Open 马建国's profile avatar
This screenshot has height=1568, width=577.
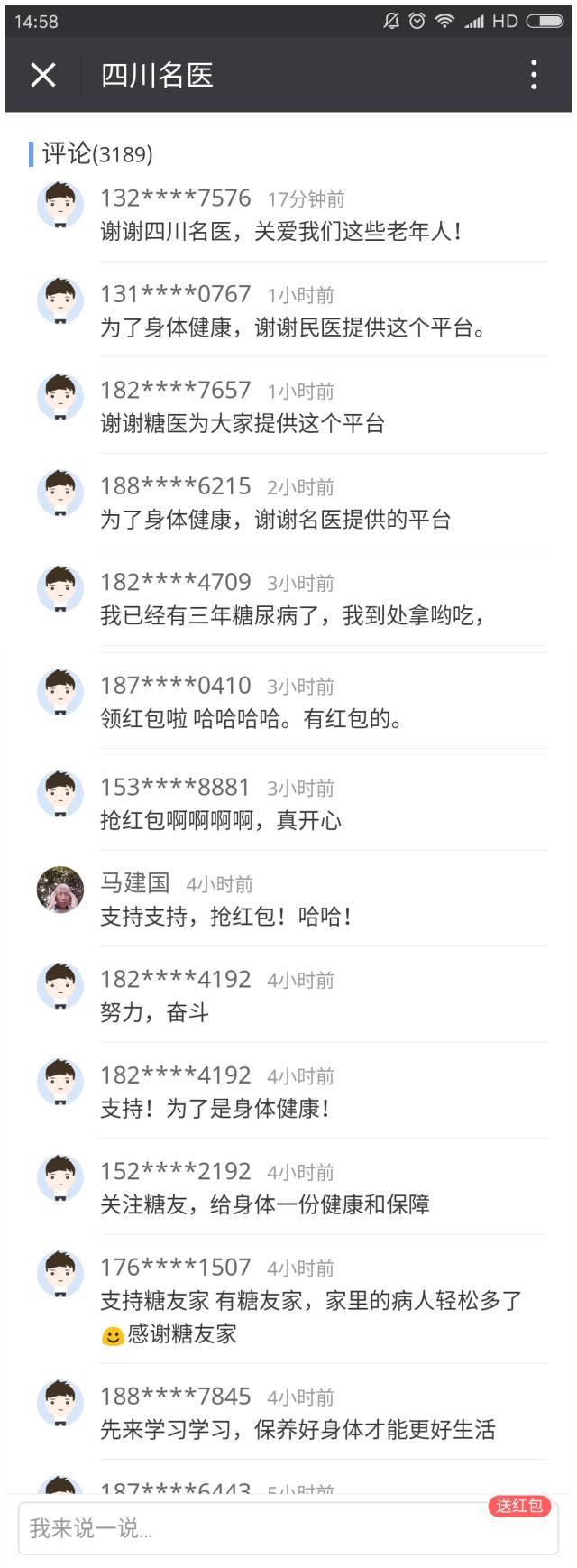tap(60, 890)
